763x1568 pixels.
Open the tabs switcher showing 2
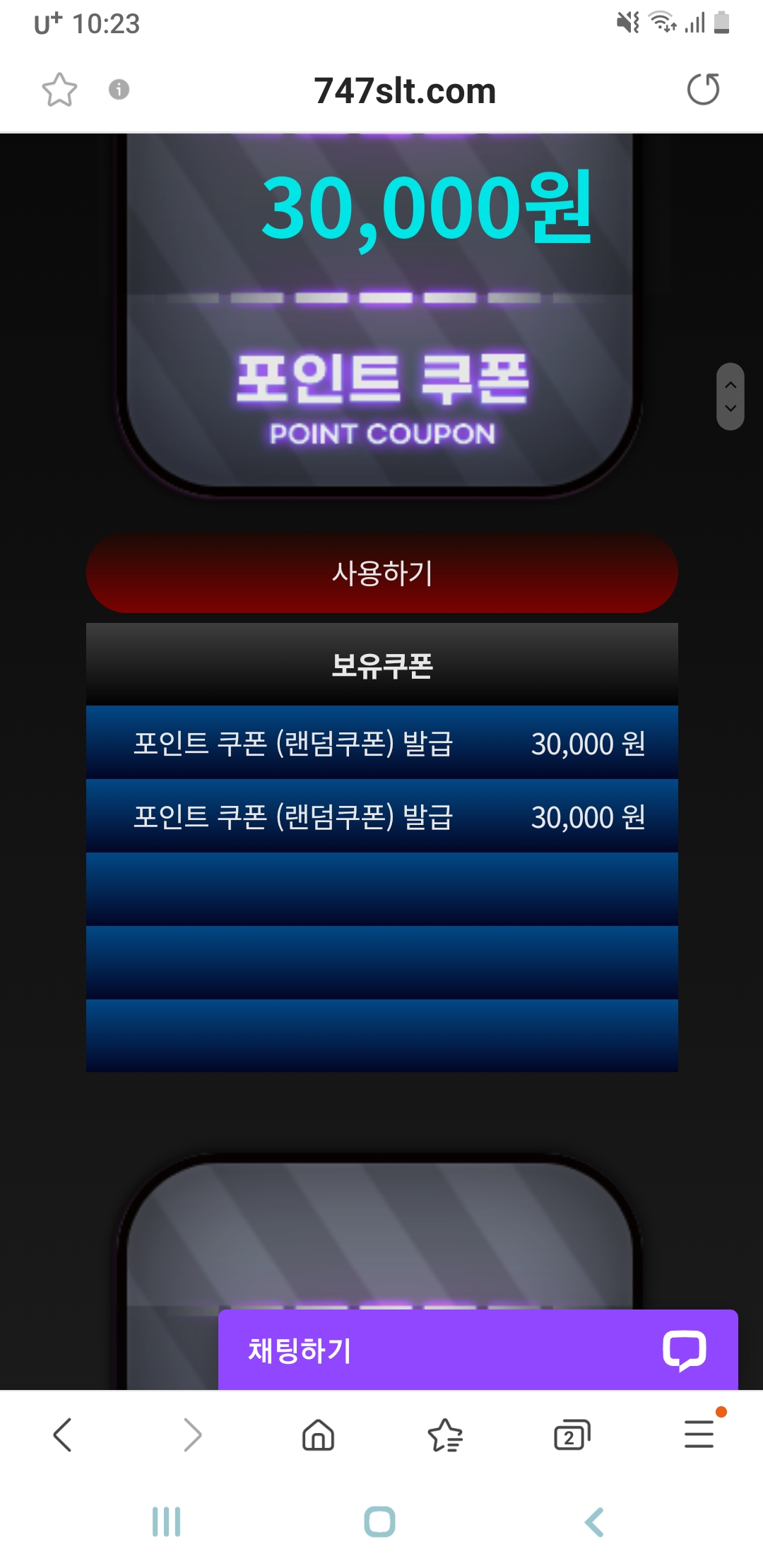coord(572,1435)
